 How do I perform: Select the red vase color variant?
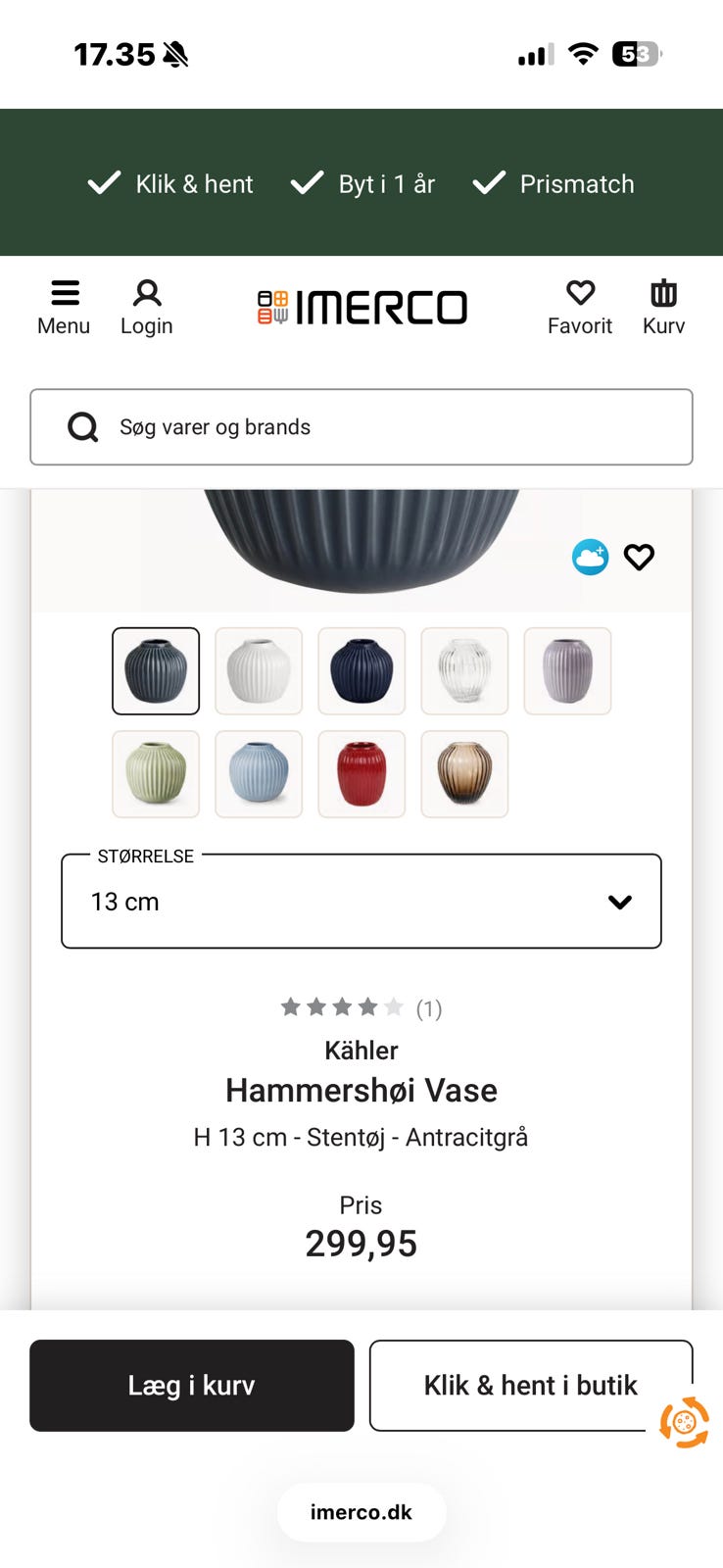tap(361, 774)
